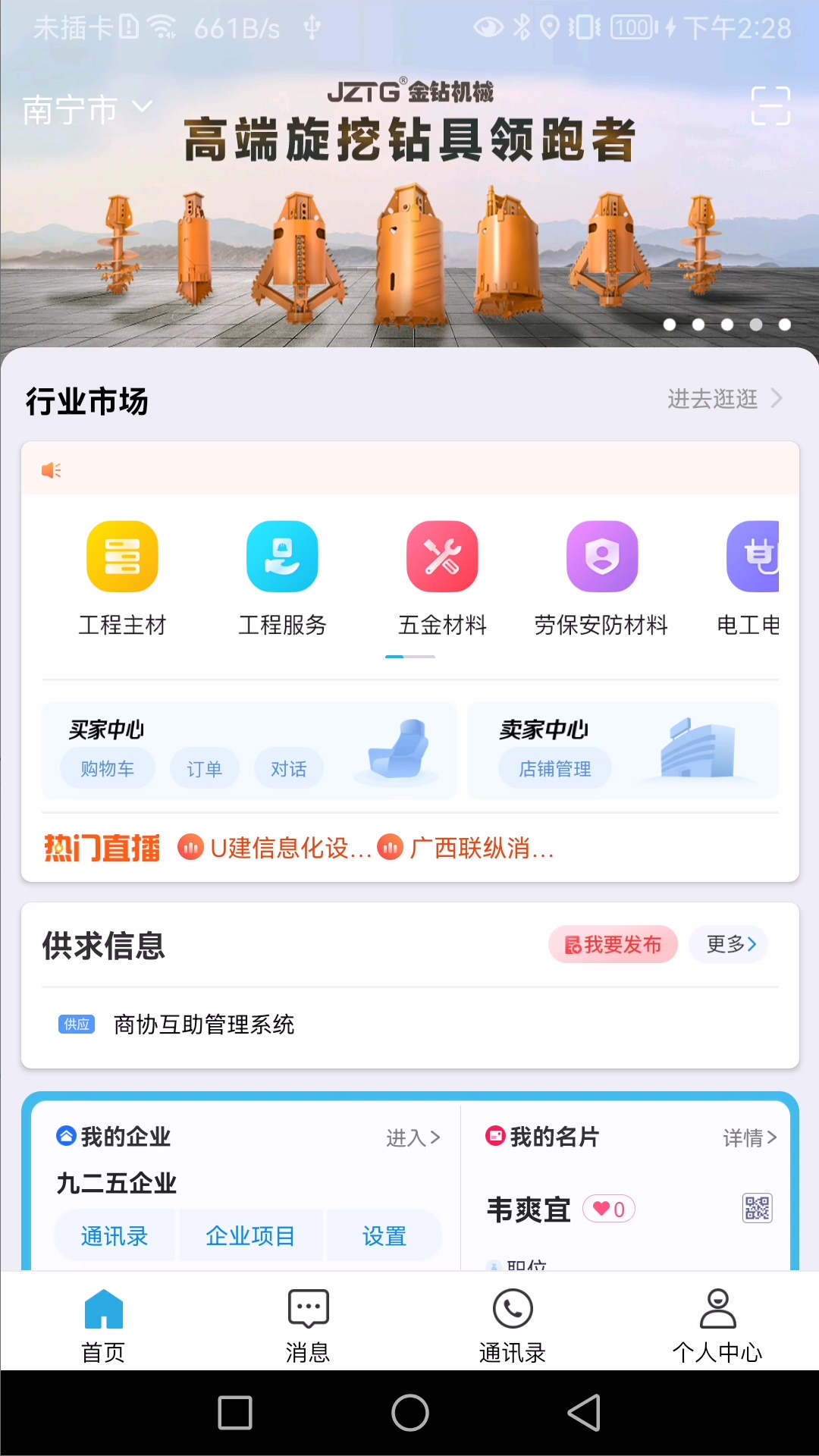Open the 商协互助管理系统 supply listing
819x1456 pixels.
tap(205, 1025)
